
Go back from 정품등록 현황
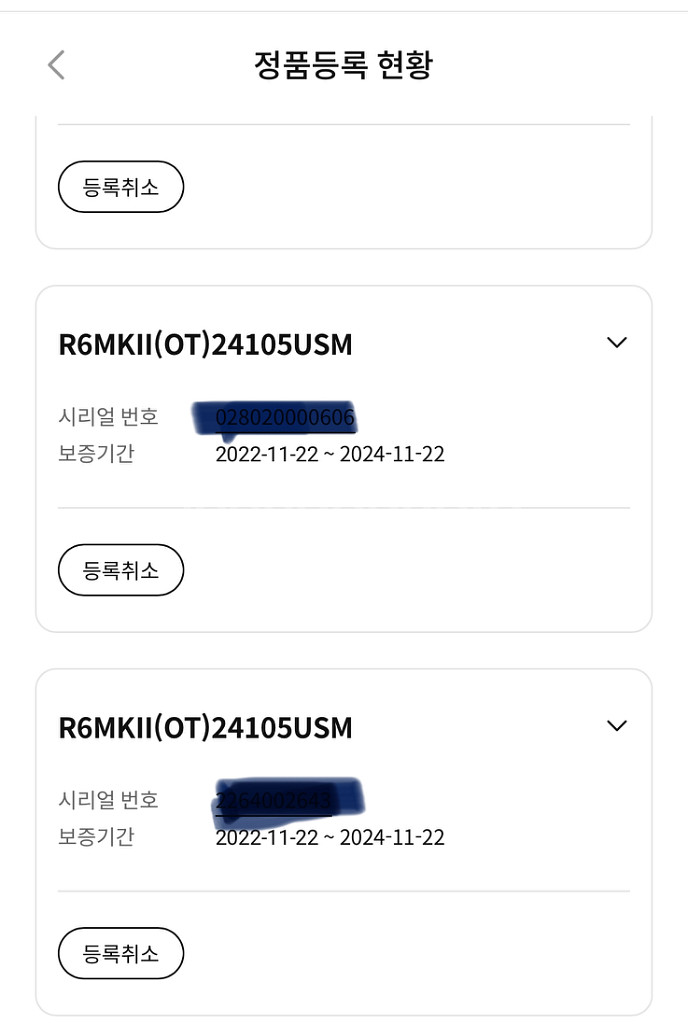(56, 65)
